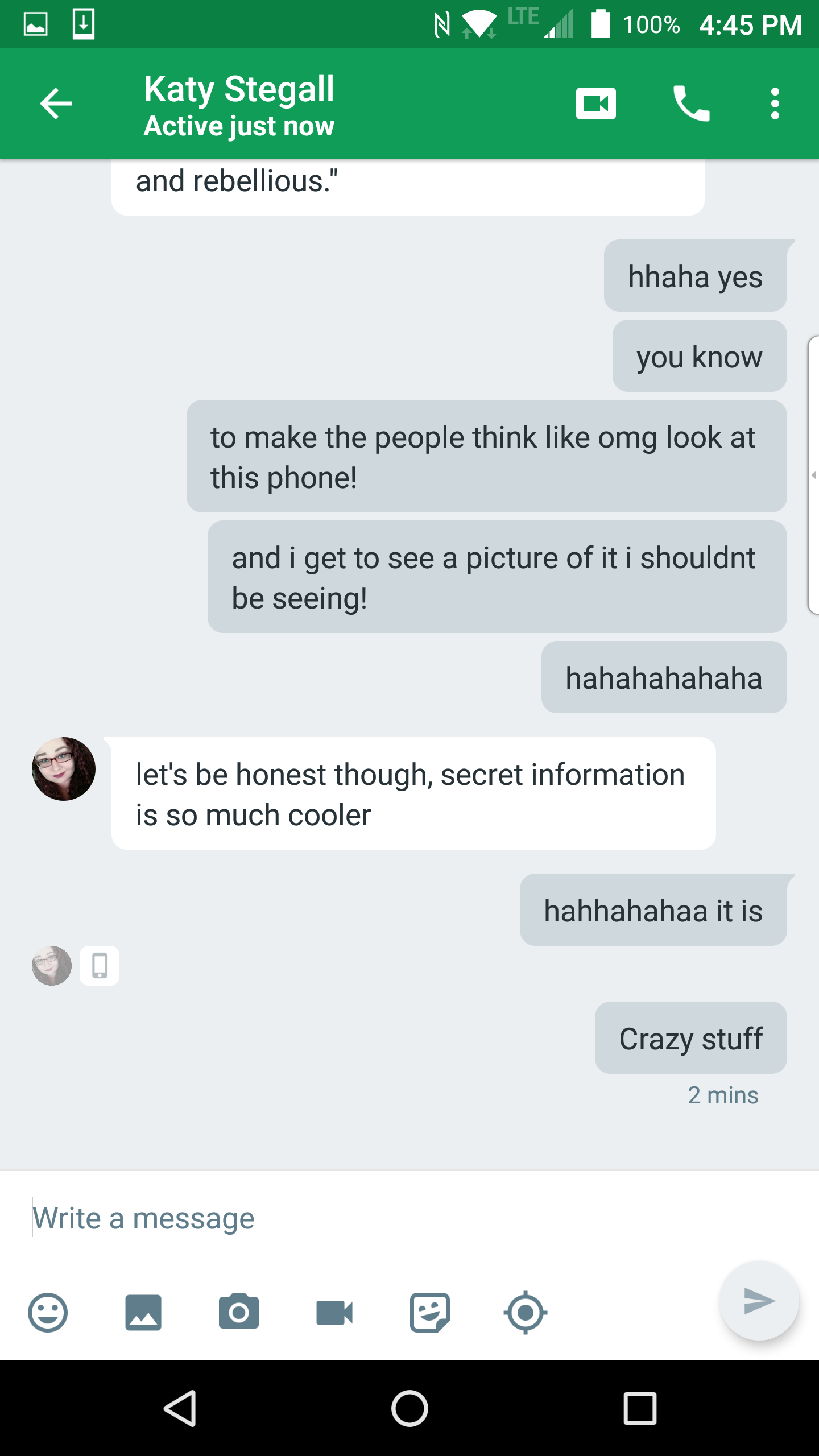Start a video call with Katy Stegall
Image resolution: width=819 pixels, height=1456 pixels.
(x=595, y=104)
